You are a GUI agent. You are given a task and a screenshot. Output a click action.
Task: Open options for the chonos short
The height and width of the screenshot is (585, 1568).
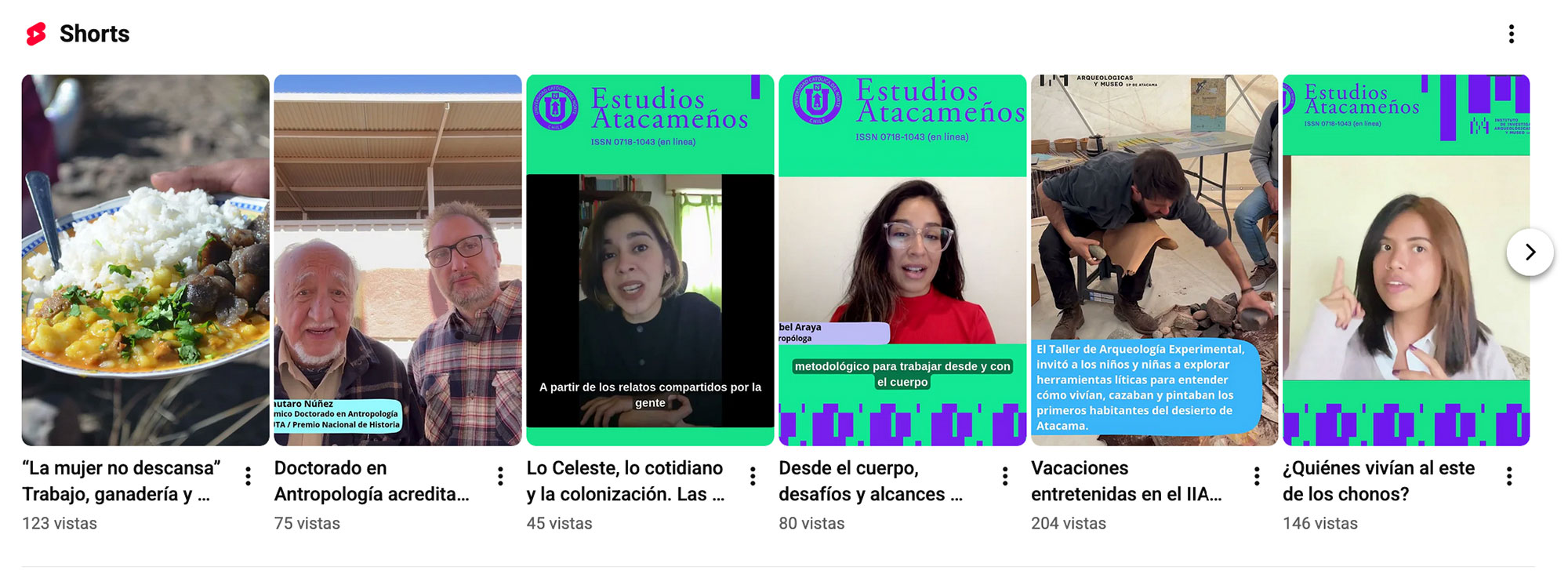tap(1509, 476)
